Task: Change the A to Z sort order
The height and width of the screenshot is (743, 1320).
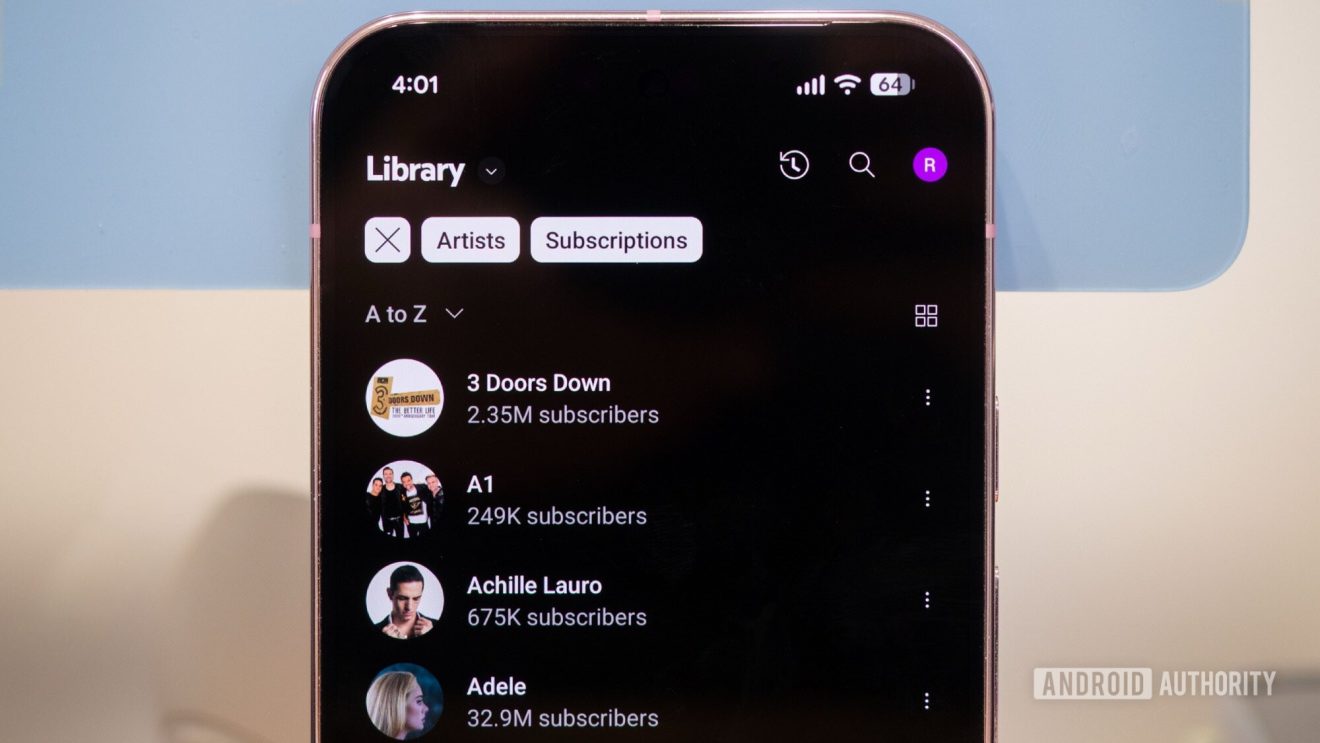Action: [414, 314]
